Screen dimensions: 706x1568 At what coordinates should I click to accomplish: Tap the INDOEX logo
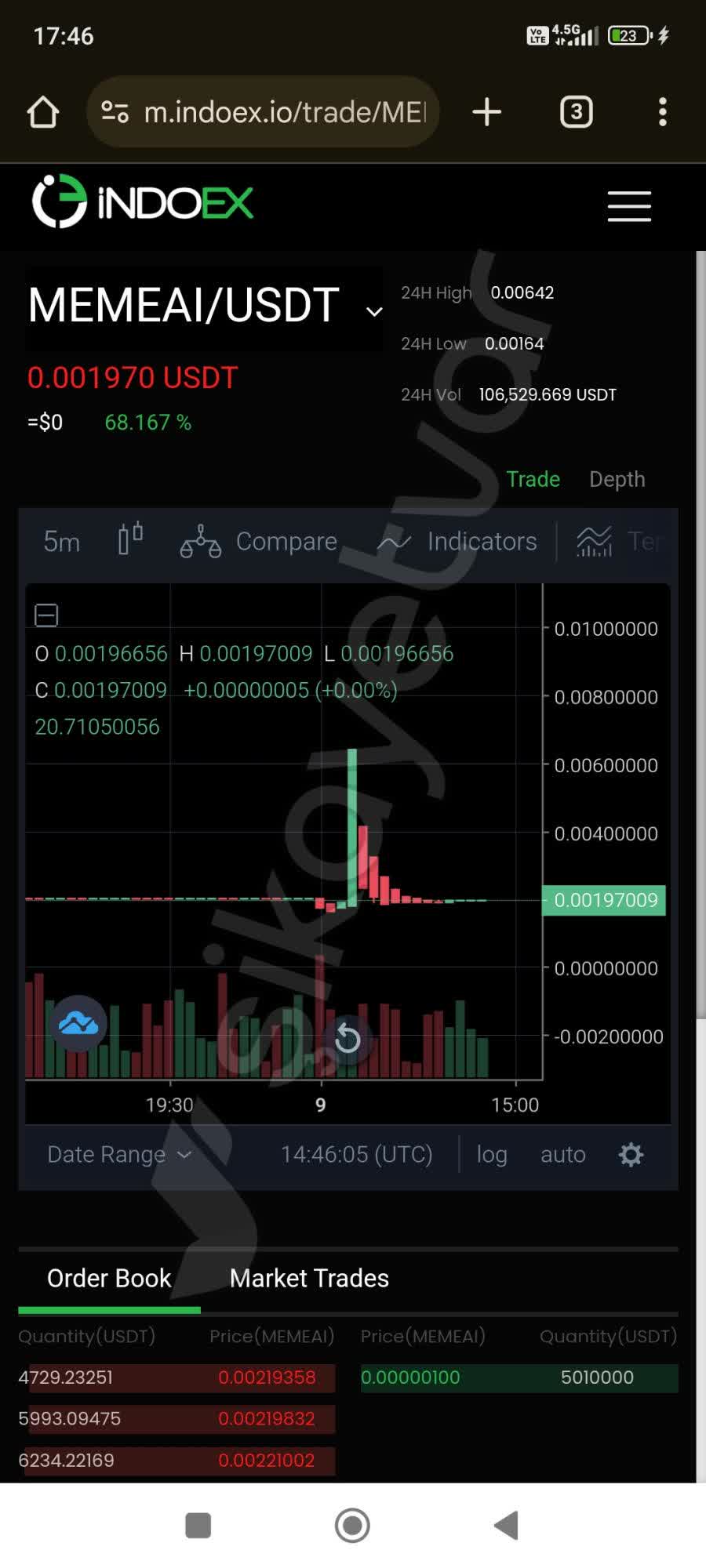coord(144,201)
